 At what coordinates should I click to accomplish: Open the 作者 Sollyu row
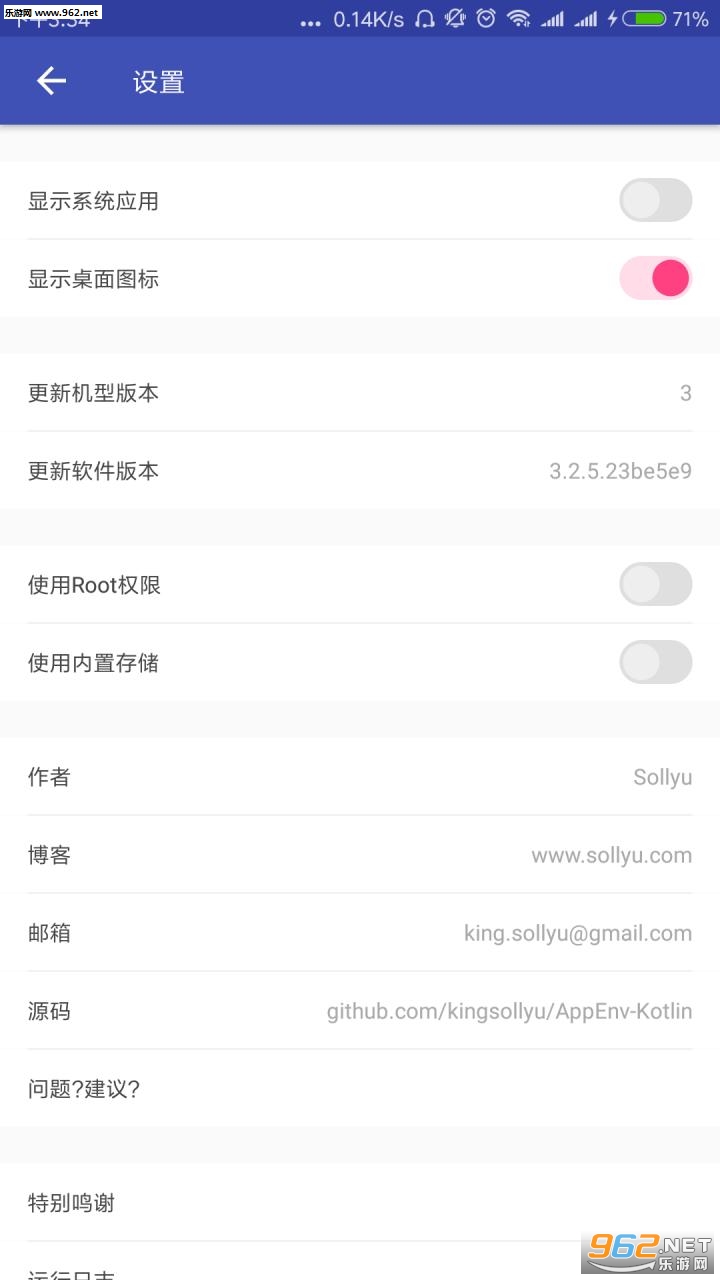(360, 777)
